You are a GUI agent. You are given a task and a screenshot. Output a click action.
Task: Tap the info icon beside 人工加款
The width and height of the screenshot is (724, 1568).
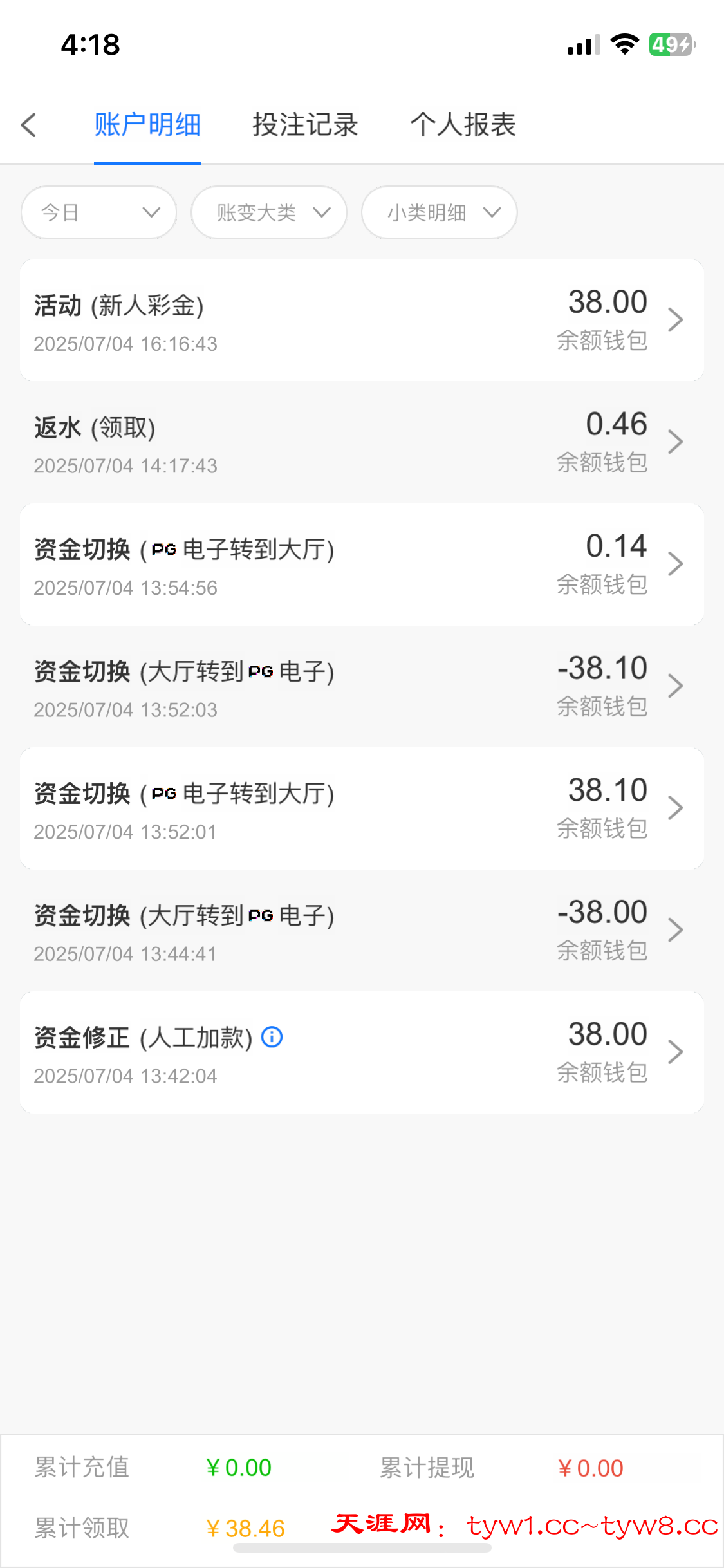272,1037
